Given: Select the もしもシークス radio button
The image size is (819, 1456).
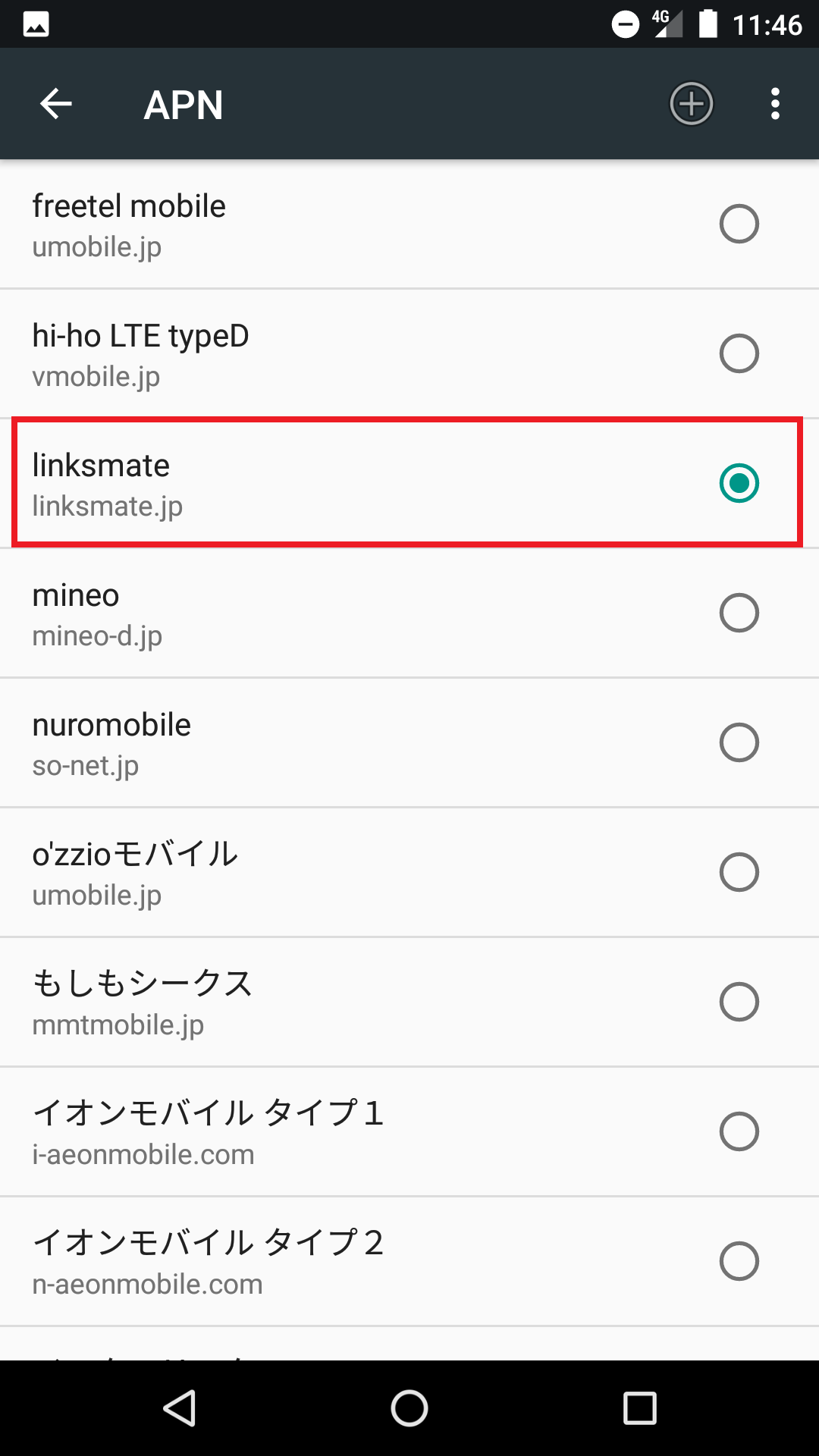Looking at the screenshot, I should [x=739, y=1002].
